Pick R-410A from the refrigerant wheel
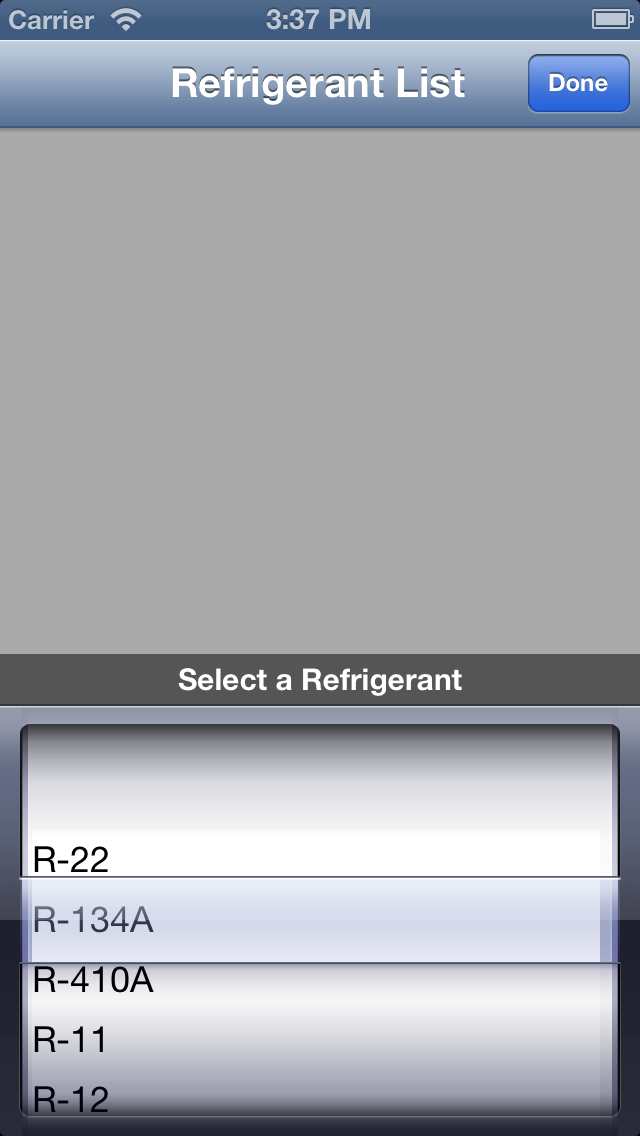The width and height of the screenshot is (640, 1136). click(x=94, y=981)
